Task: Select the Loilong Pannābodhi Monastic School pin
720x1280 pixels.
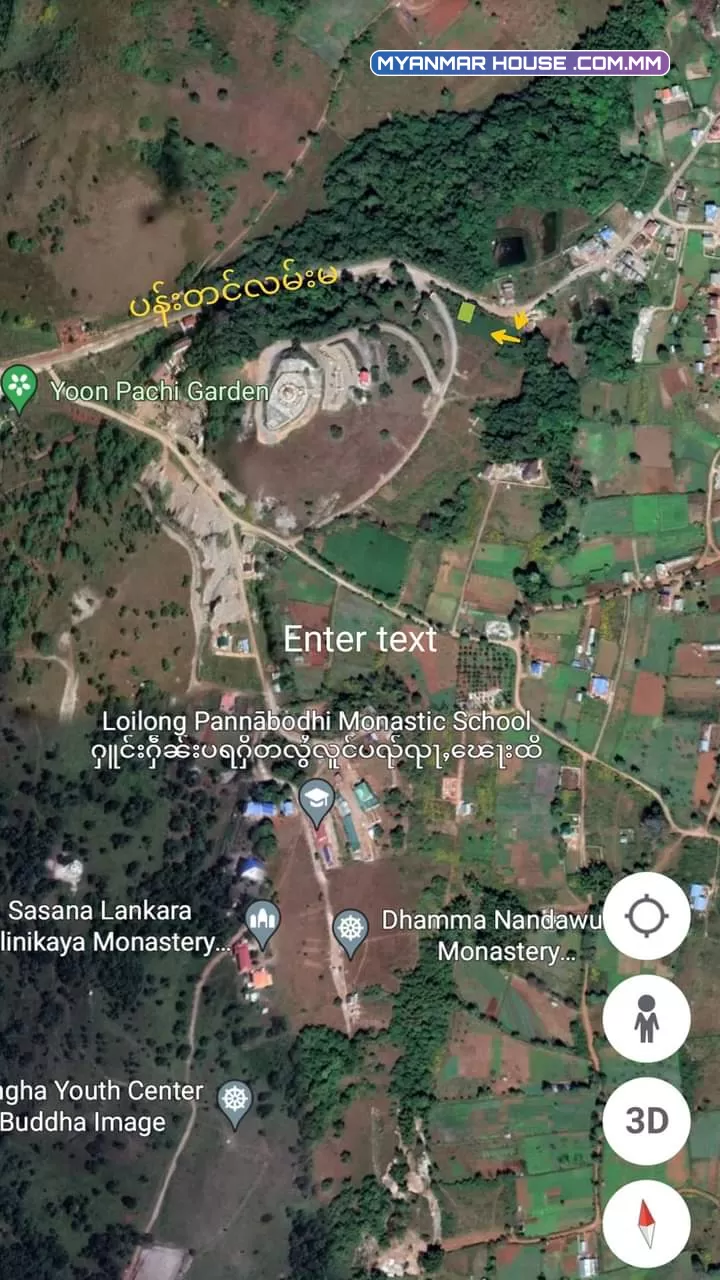Action: click(x=317, y=803)
